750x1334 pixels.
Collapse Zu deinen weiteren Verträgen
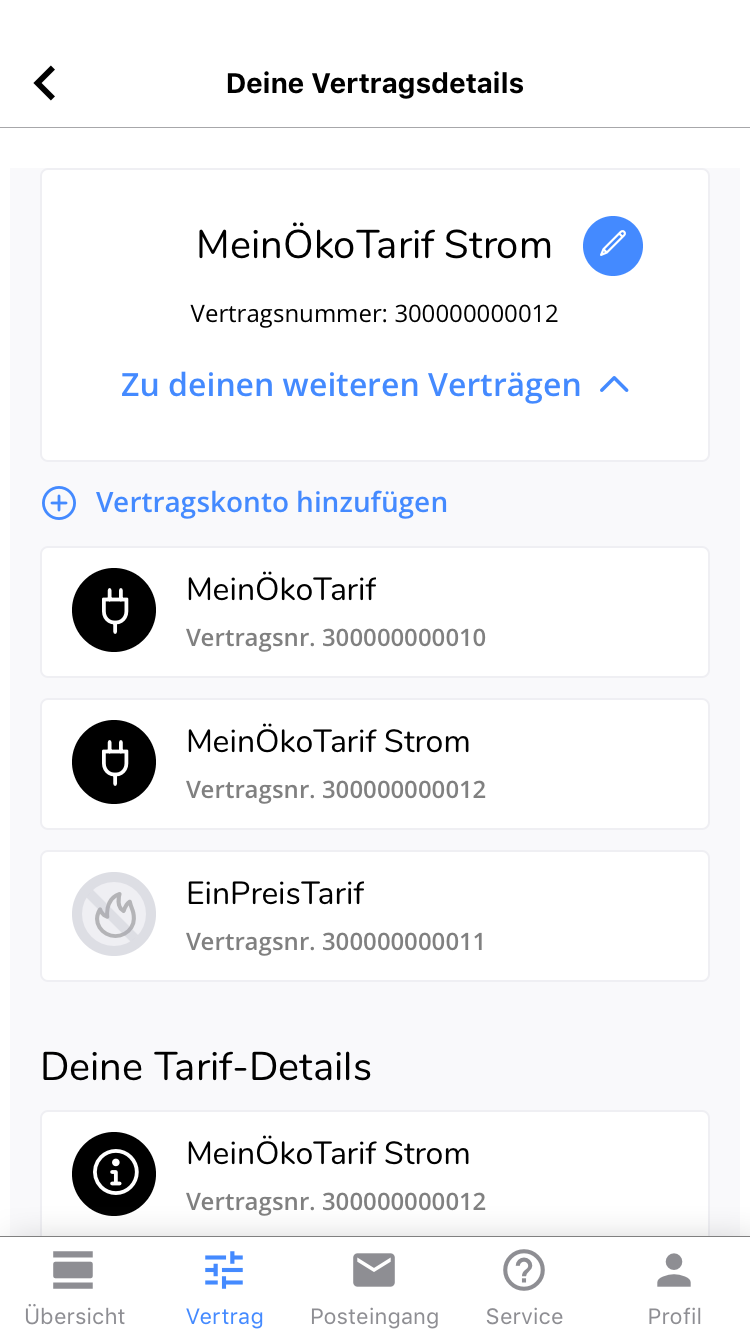click(x=375, y=385)
